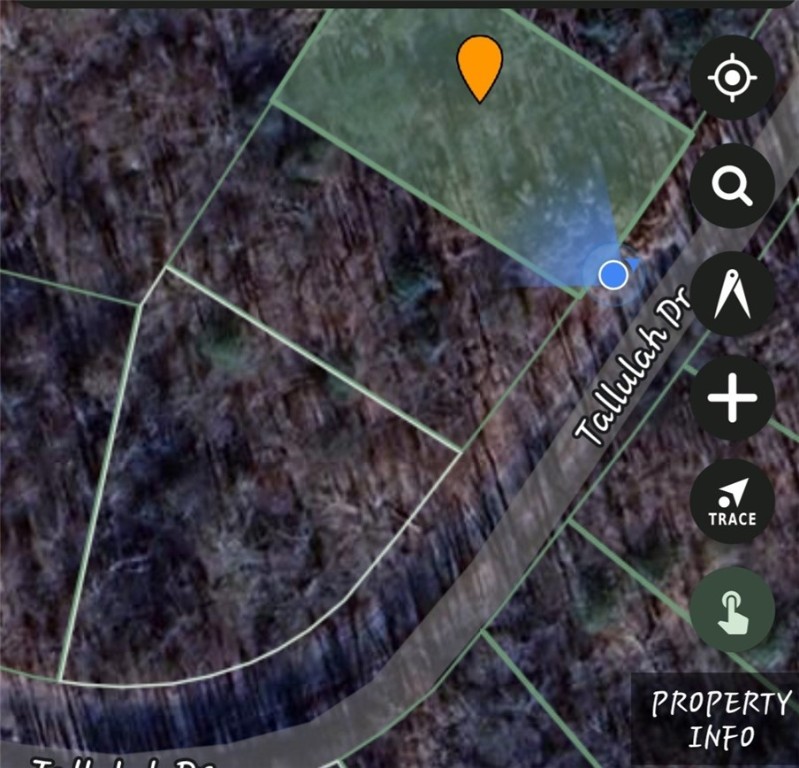This screenshot has height=768, width=799.
Task: Open Property Info
Action: click(x=720, y=720)
